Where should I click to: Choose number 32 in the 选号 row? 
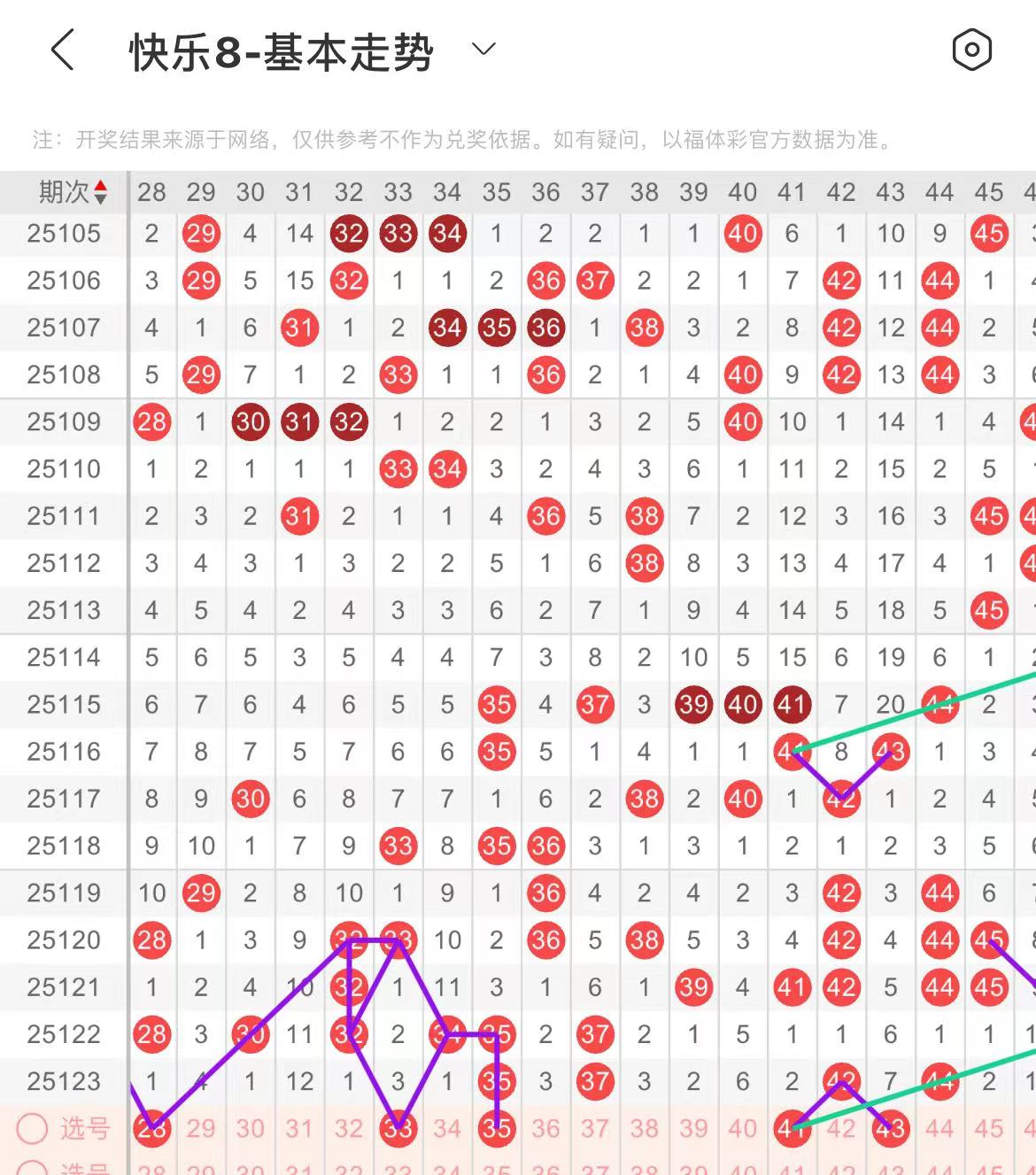pyautogui.click(x=349, y=1129)
